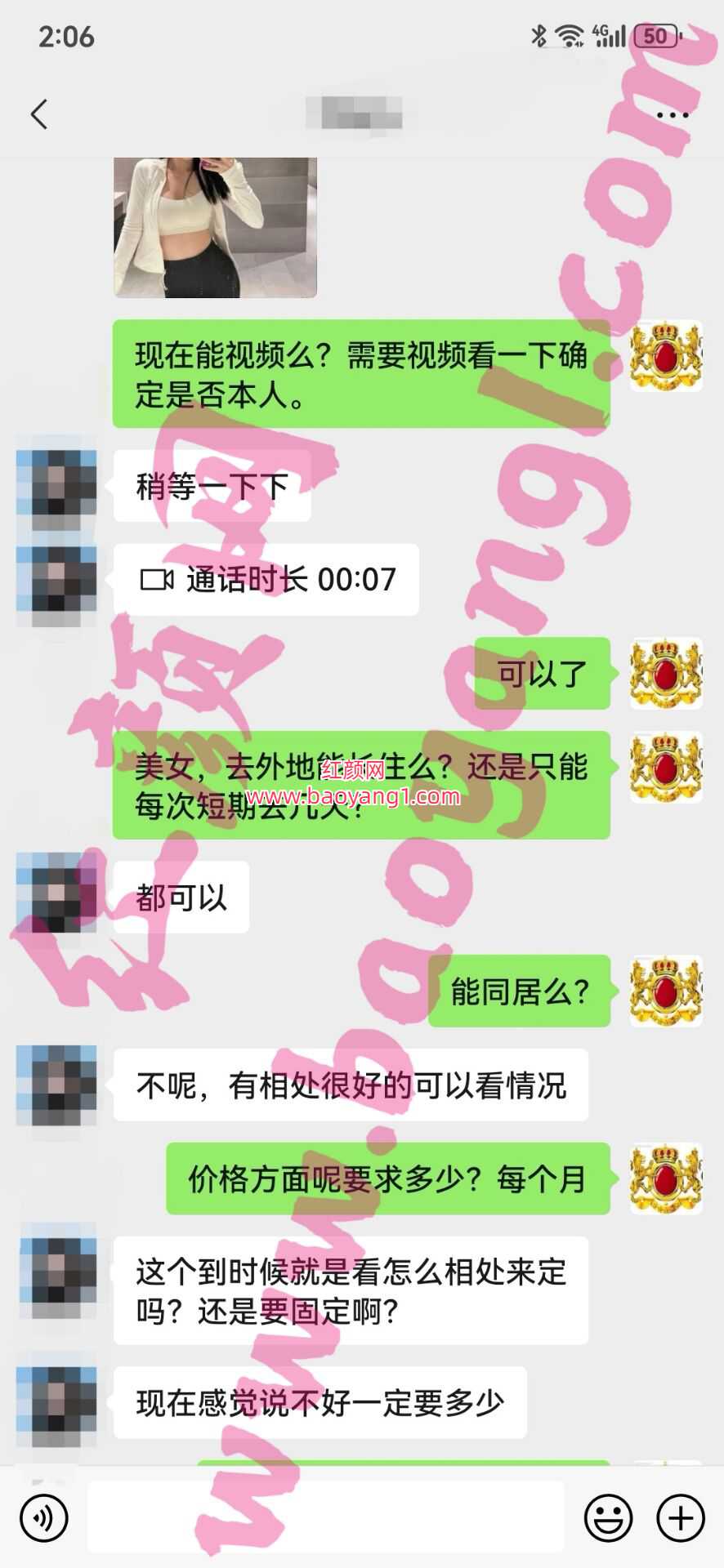Viewport: 724px width, 1568px height.
Task: Focus the message text field
Action: click(x=325, y=1518)
